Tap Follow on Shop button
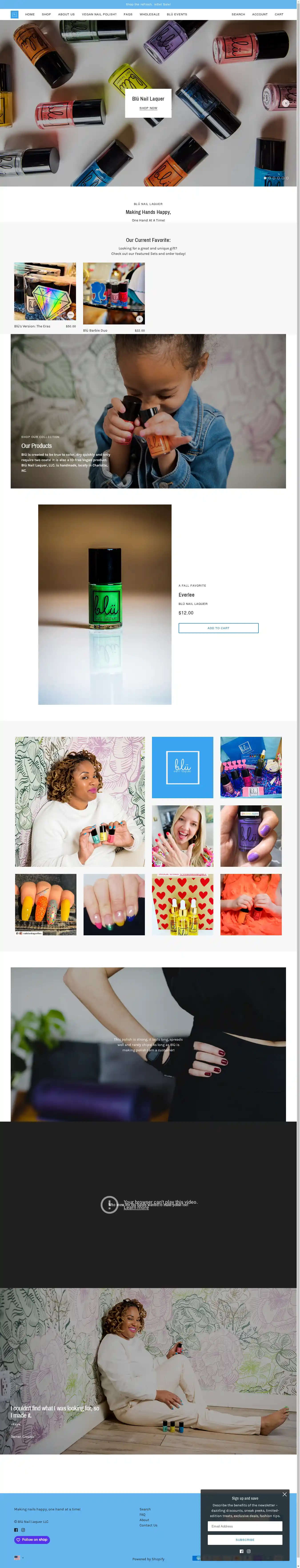Screen dimensions: 300x1568 coord(32,1539)
